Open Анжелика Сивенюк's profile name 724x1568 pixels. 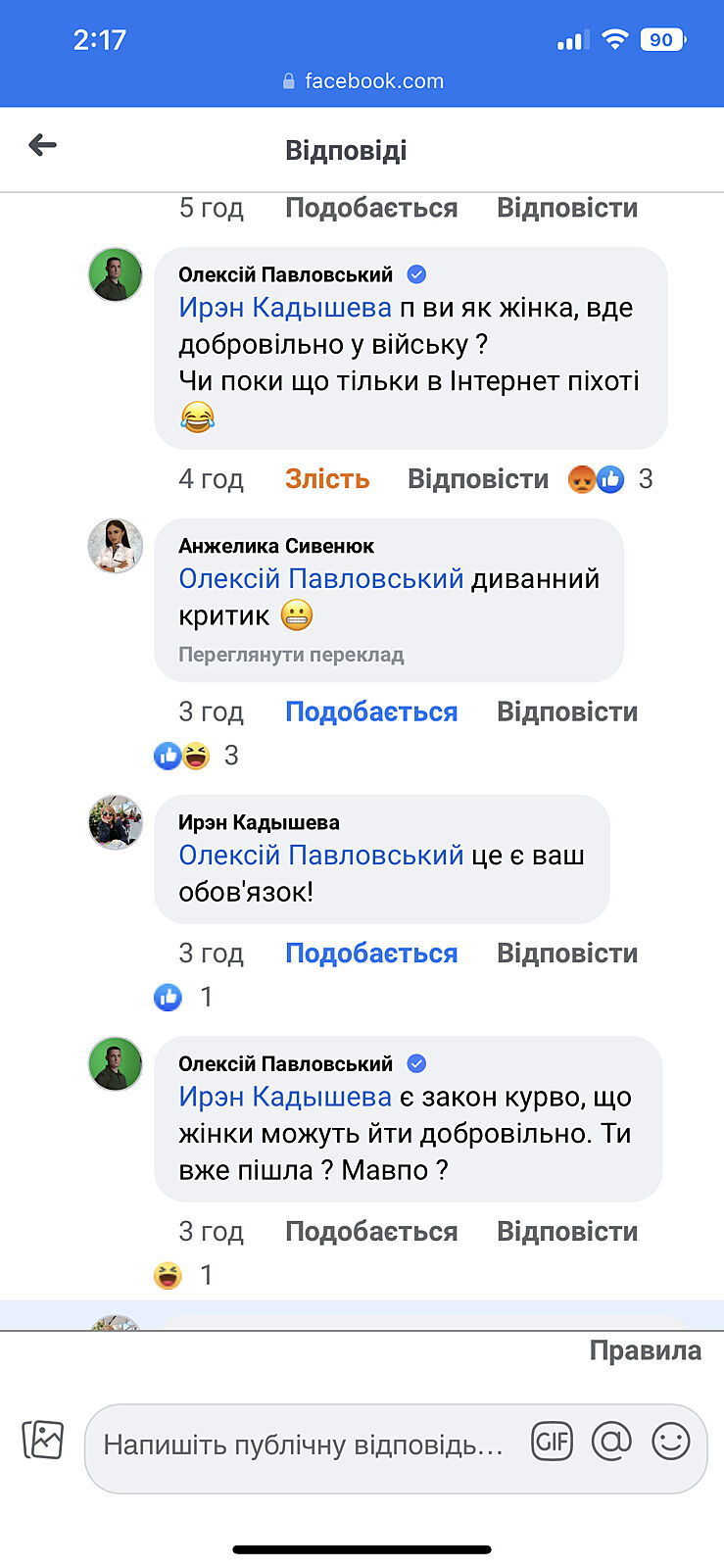coord(275,546)
